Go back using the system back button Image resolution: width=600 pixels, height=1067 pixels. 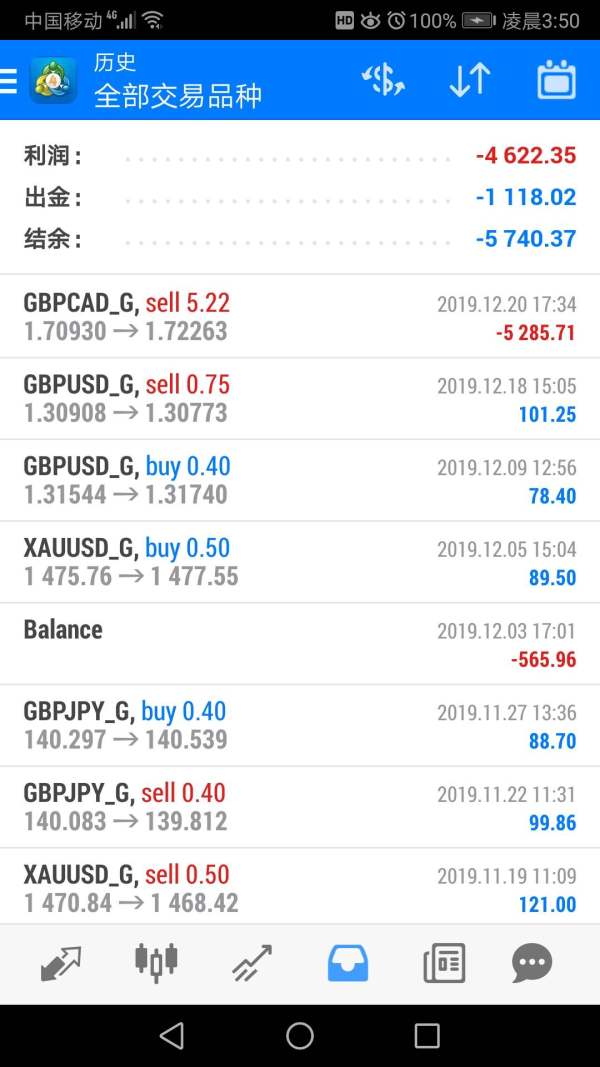click(x=172, y=1035)
